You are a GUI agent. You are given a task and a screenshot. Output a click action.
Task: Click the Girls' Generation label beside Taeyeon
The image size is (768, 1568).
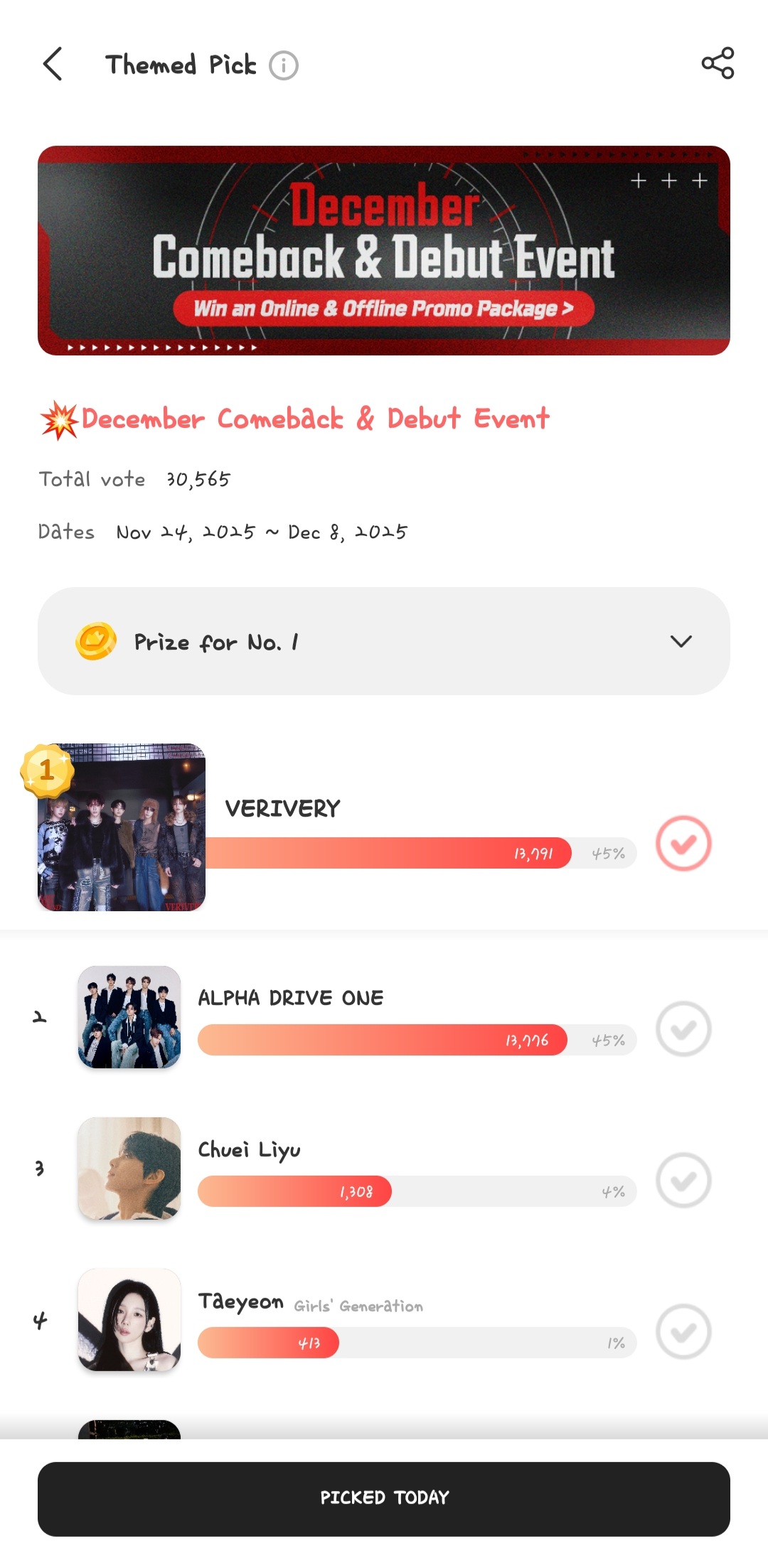(x=358, y=1306)
